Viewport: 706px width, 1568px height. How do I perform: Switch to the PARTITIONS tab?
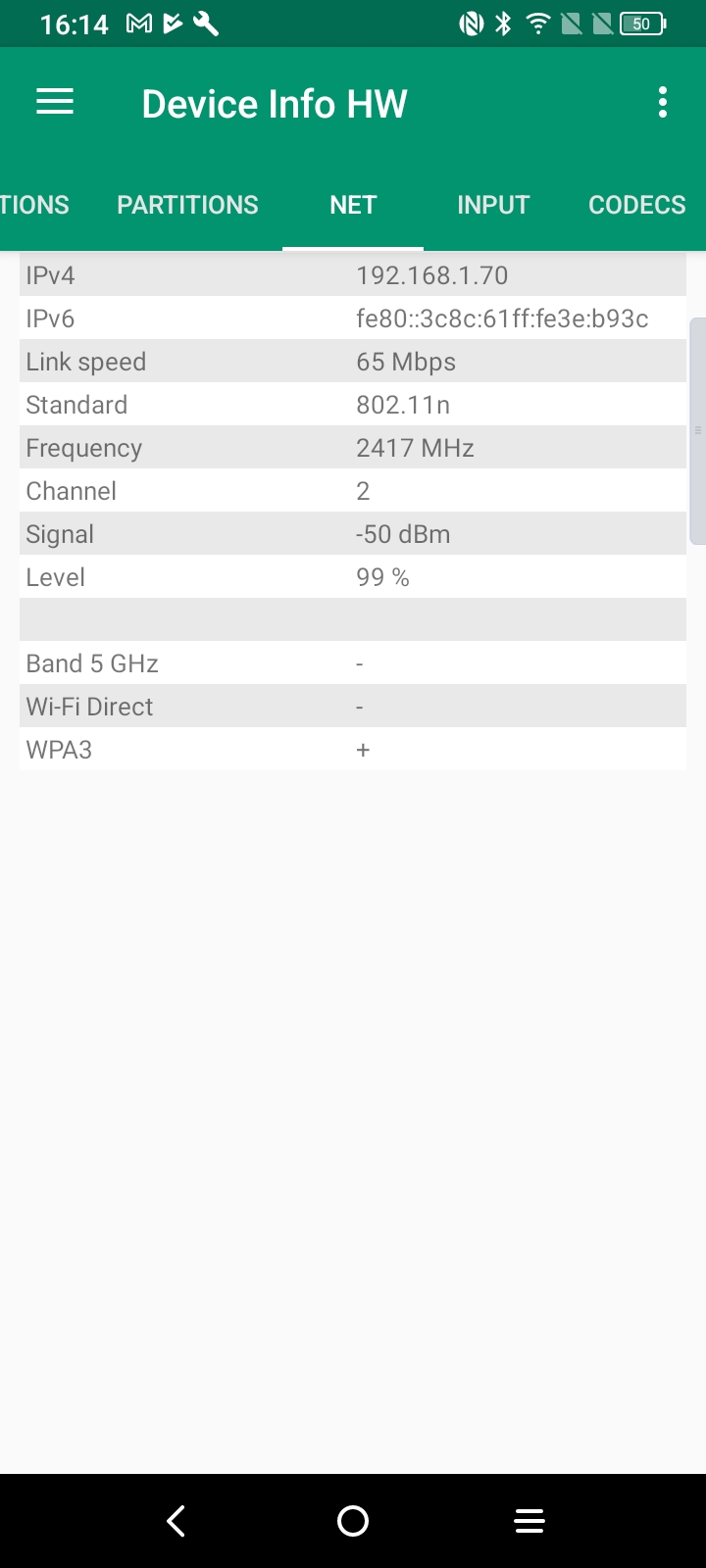tap(187, 205)
